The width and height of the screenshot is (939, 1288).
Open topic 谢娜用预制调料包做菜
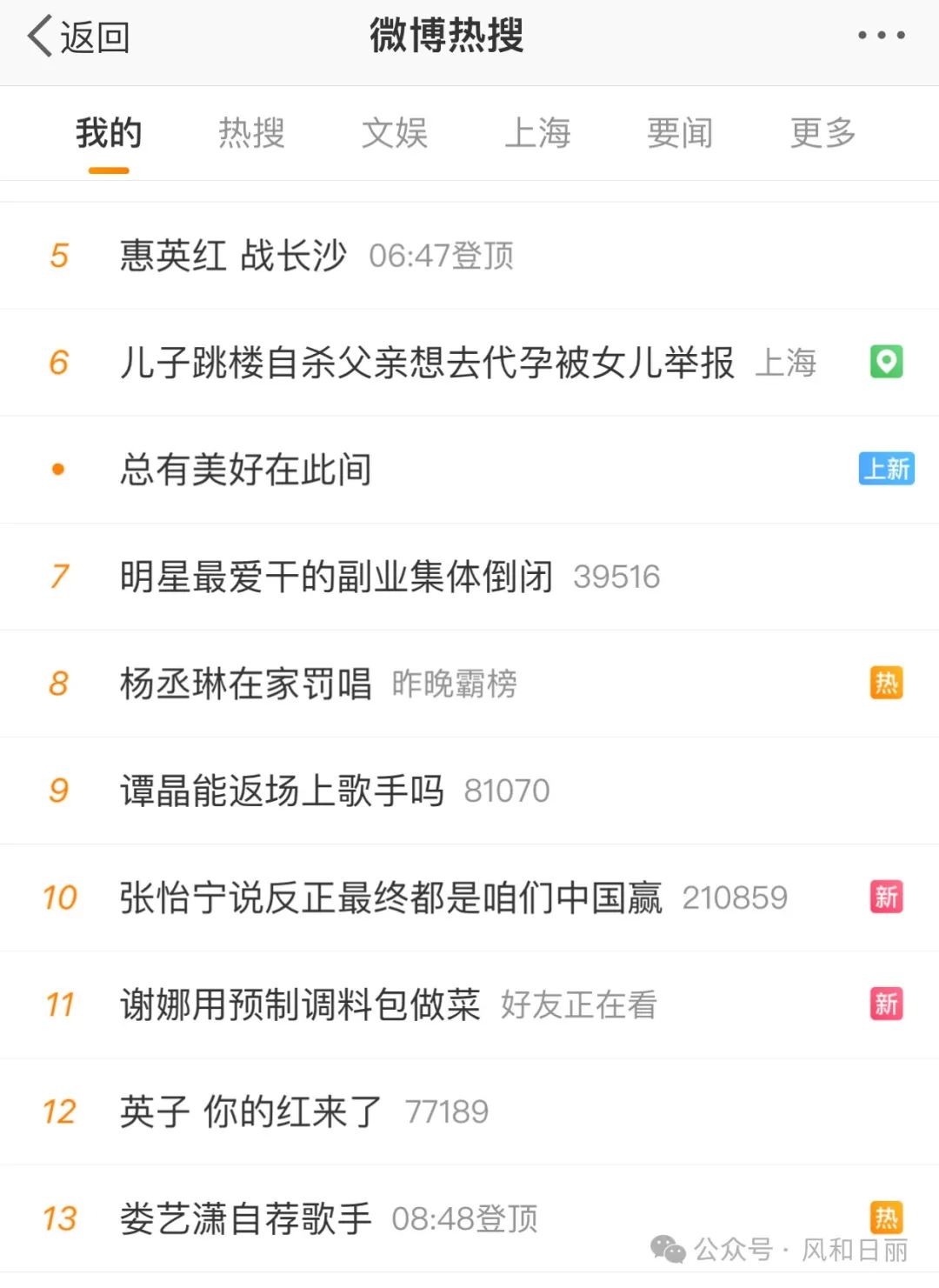pos(300,1004)
